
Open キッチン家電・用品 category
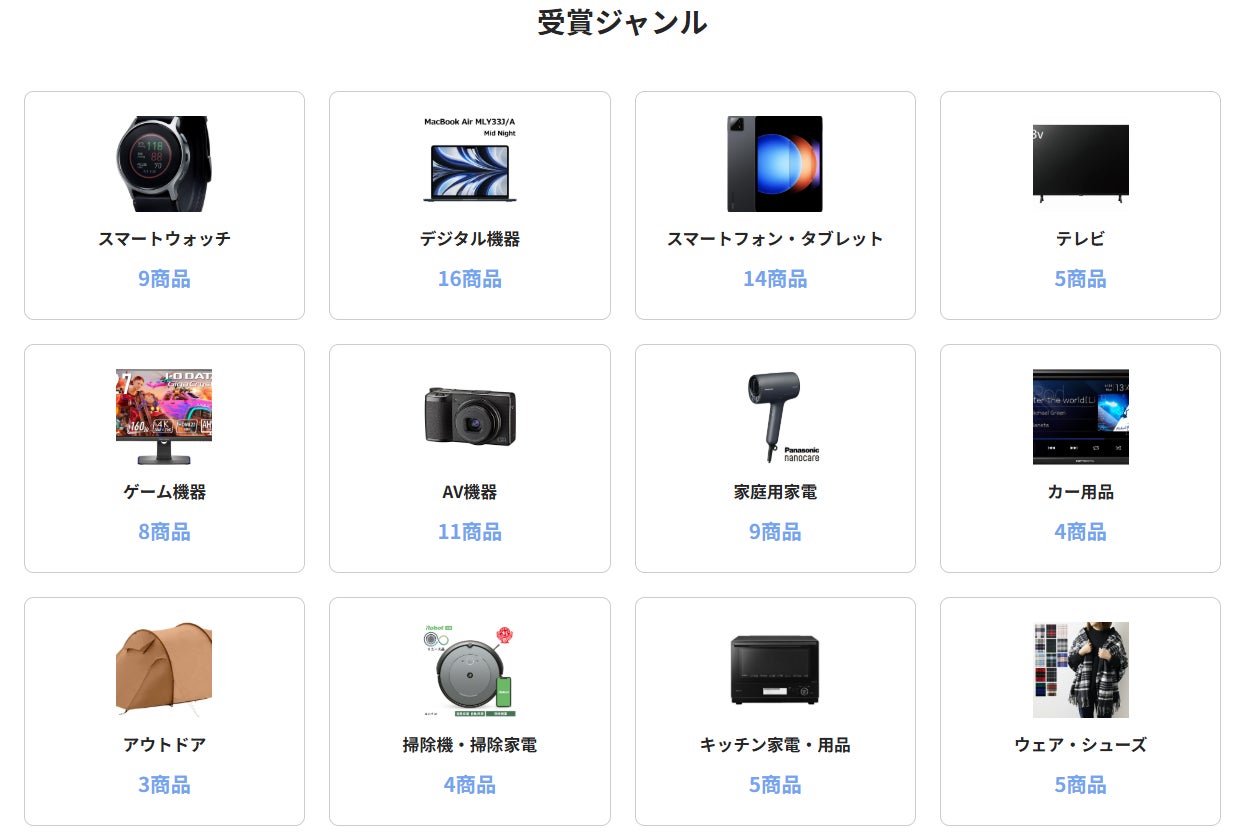775,712
